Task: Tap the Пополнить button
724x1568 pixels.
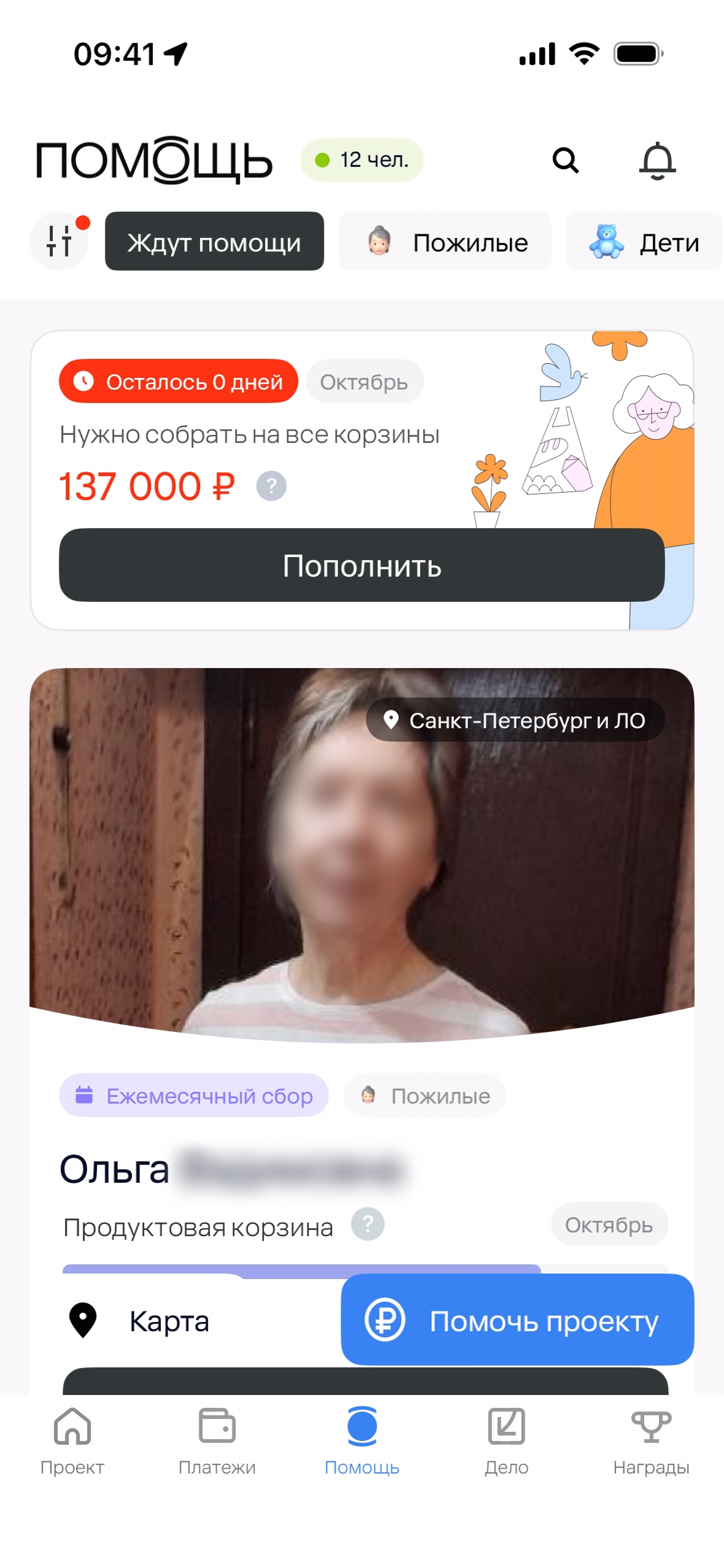Action: pyautogui.click(x=361, y=565)
